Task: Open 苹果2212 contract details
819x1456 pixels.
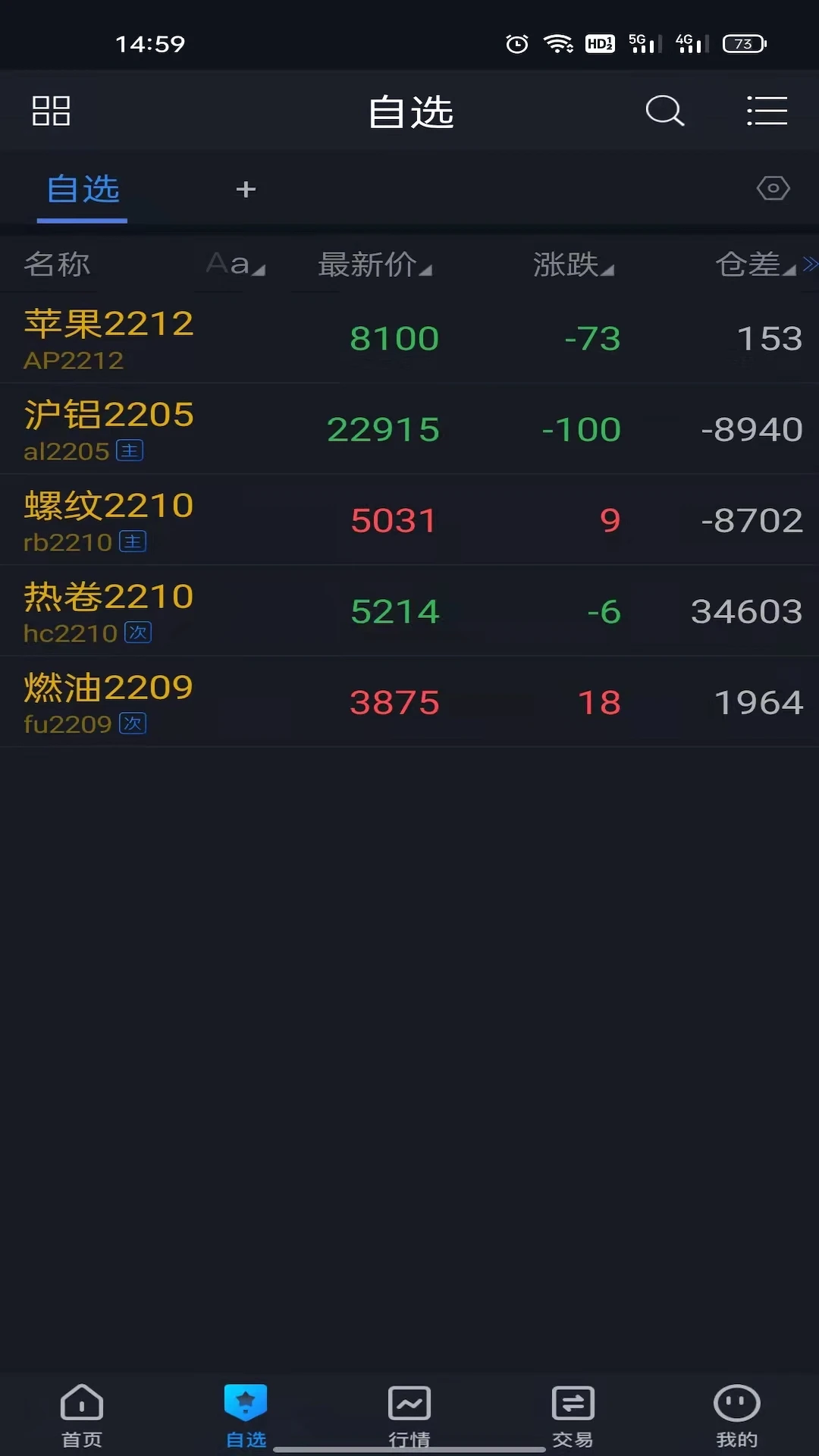Action: 109,337
